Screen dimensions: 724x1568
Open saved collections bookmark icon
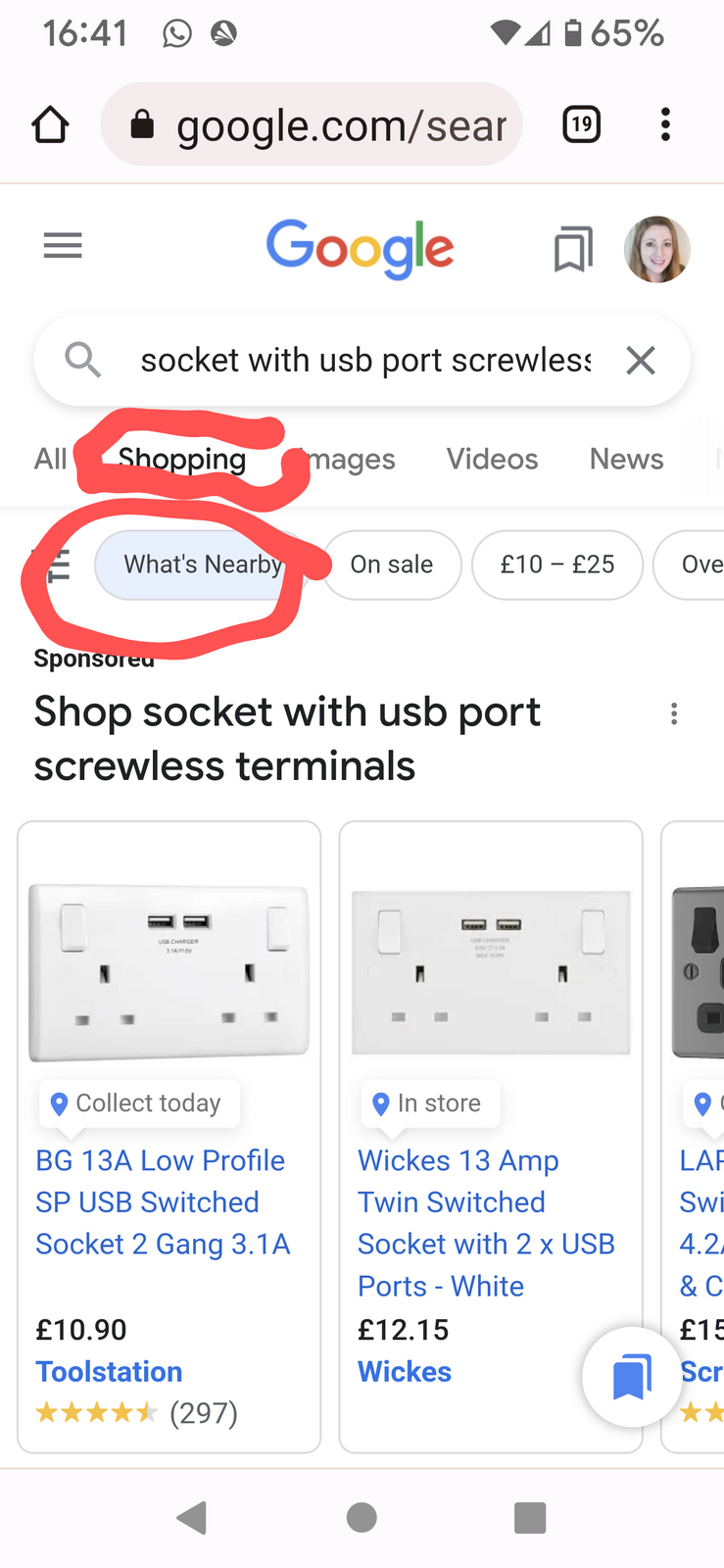[573, 249]
